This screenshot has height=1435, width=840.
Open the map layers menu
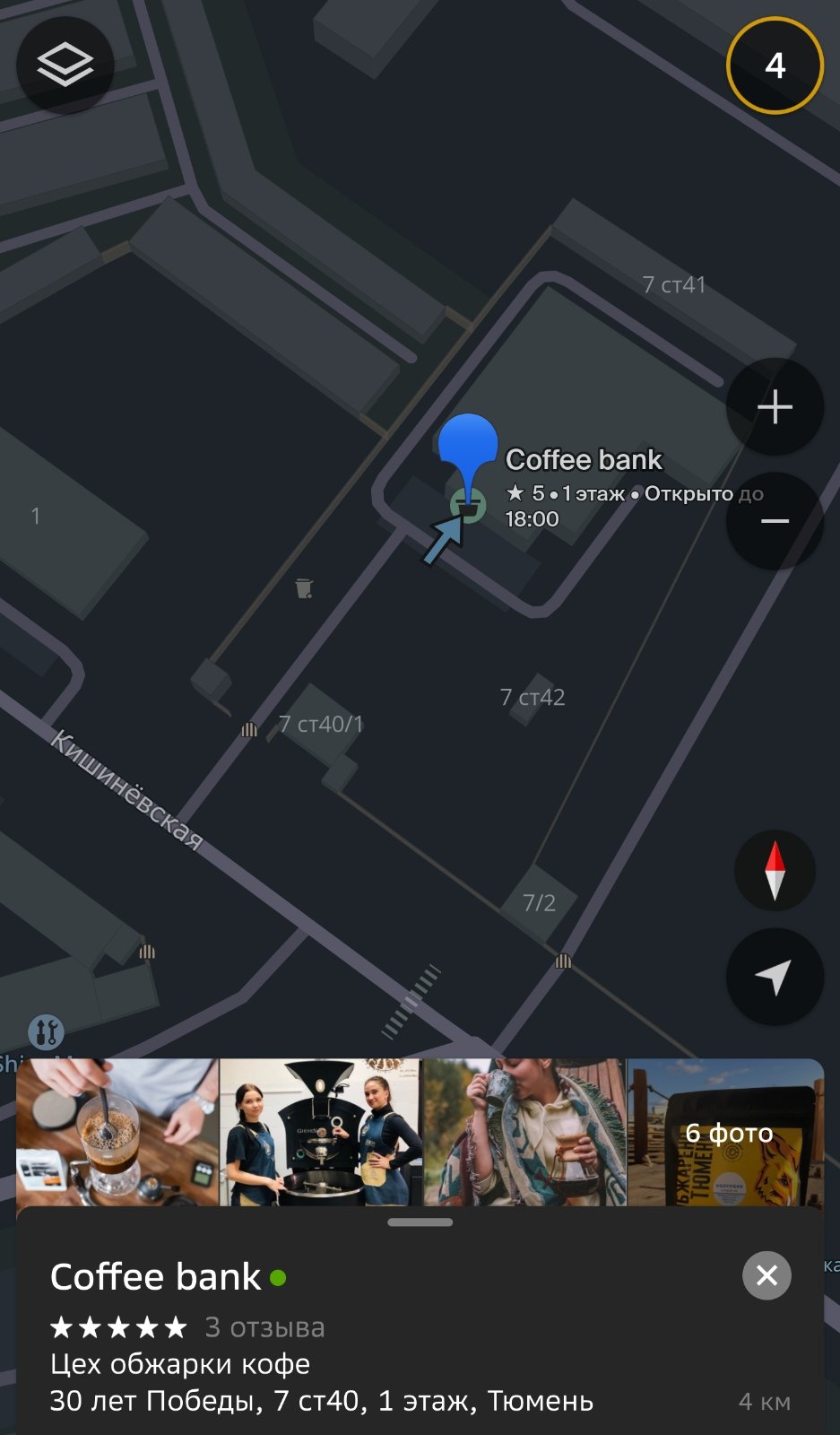coord(65,65)
